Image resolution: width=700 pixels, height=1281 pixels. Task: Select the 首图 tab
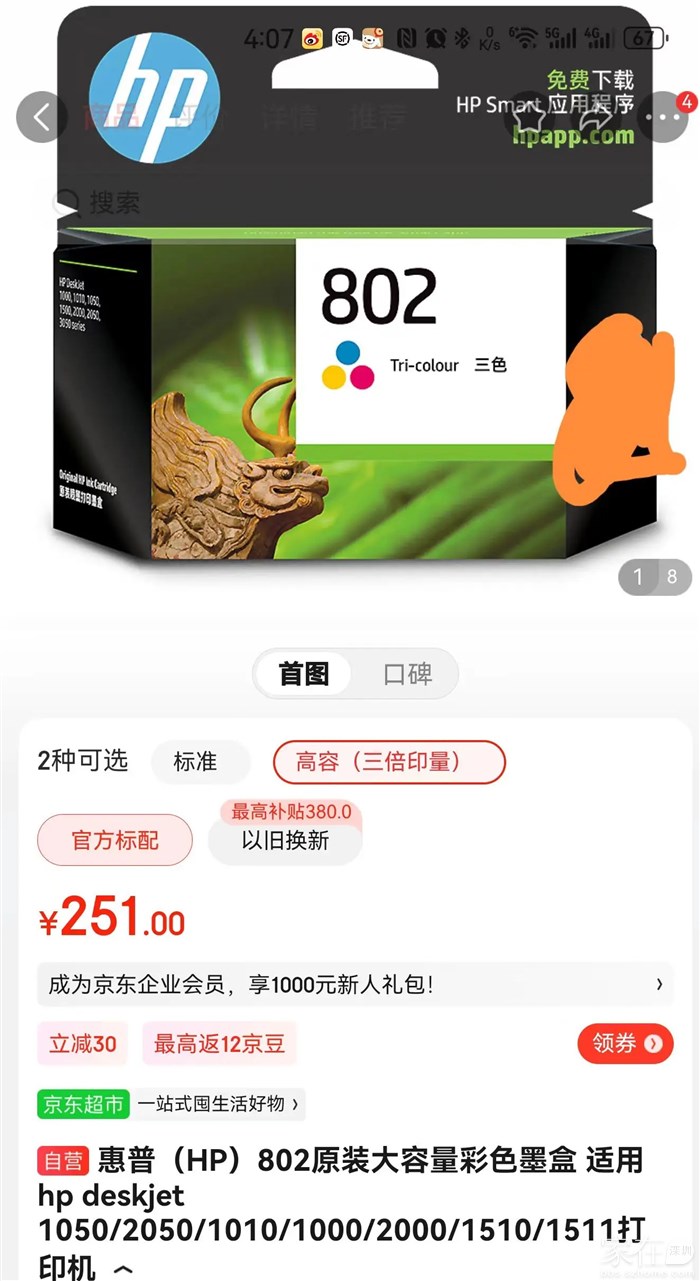point(304,674)
